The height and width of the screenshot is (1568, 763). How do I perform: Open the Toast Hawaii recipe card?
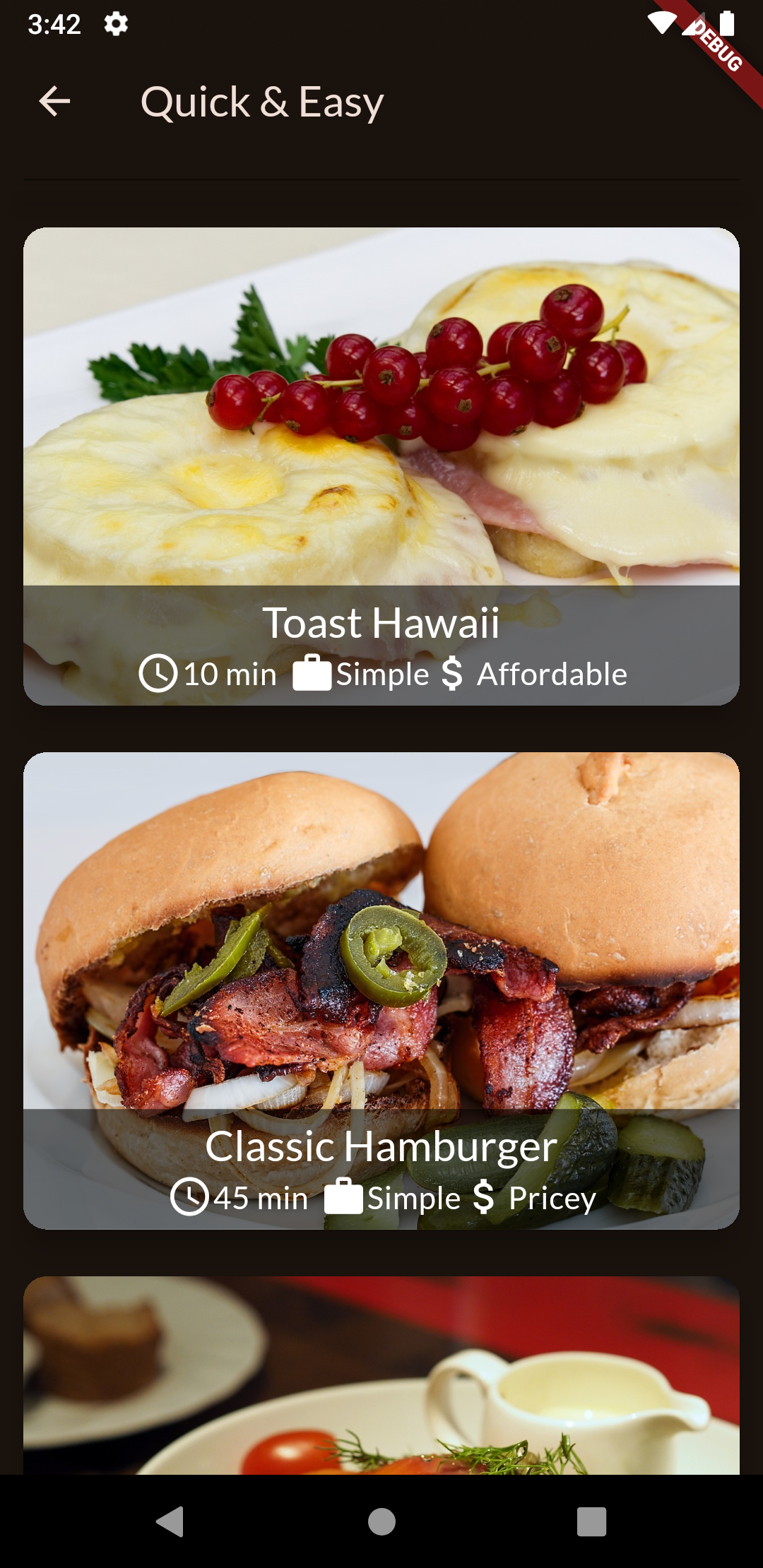point(381,466)
